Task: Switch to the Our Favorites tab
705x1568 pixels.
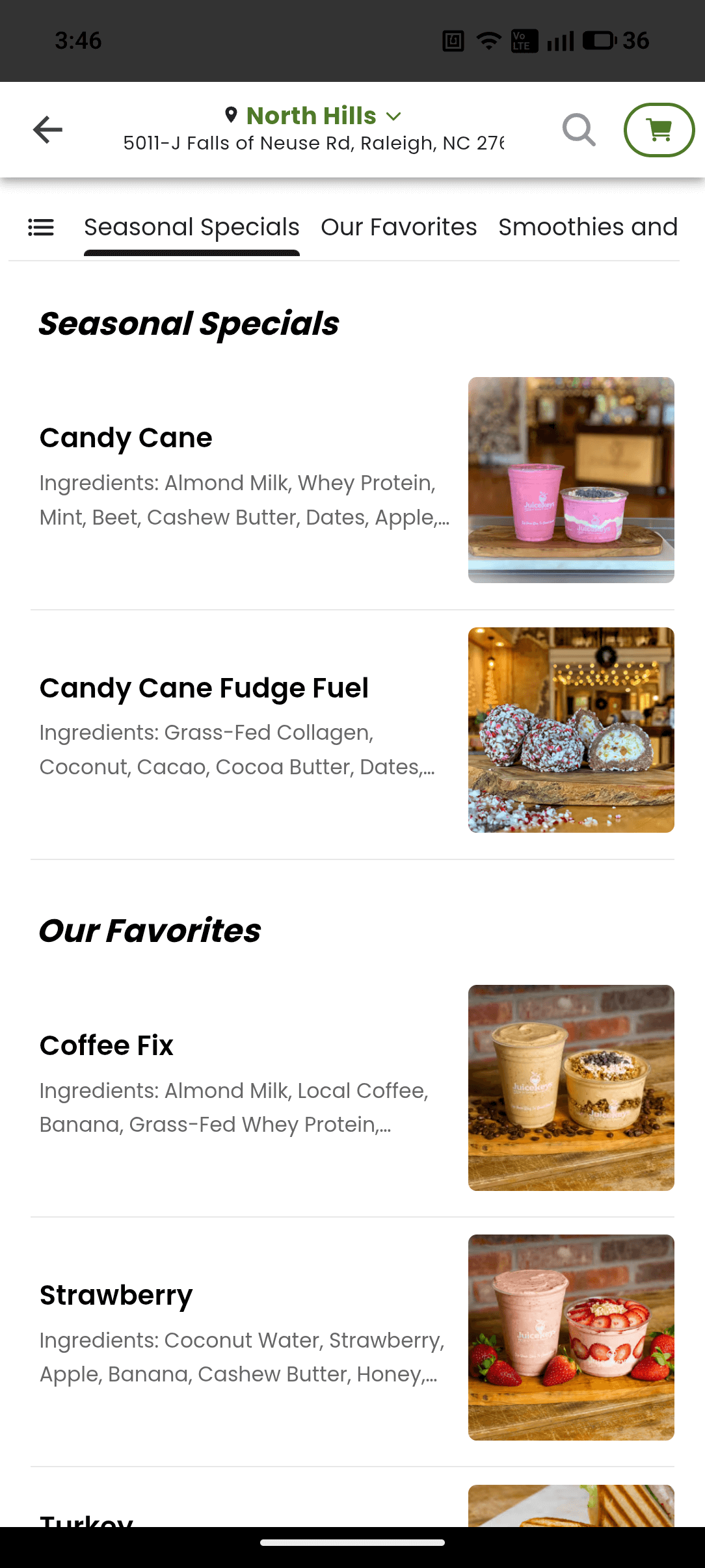Action: [399, 227]
